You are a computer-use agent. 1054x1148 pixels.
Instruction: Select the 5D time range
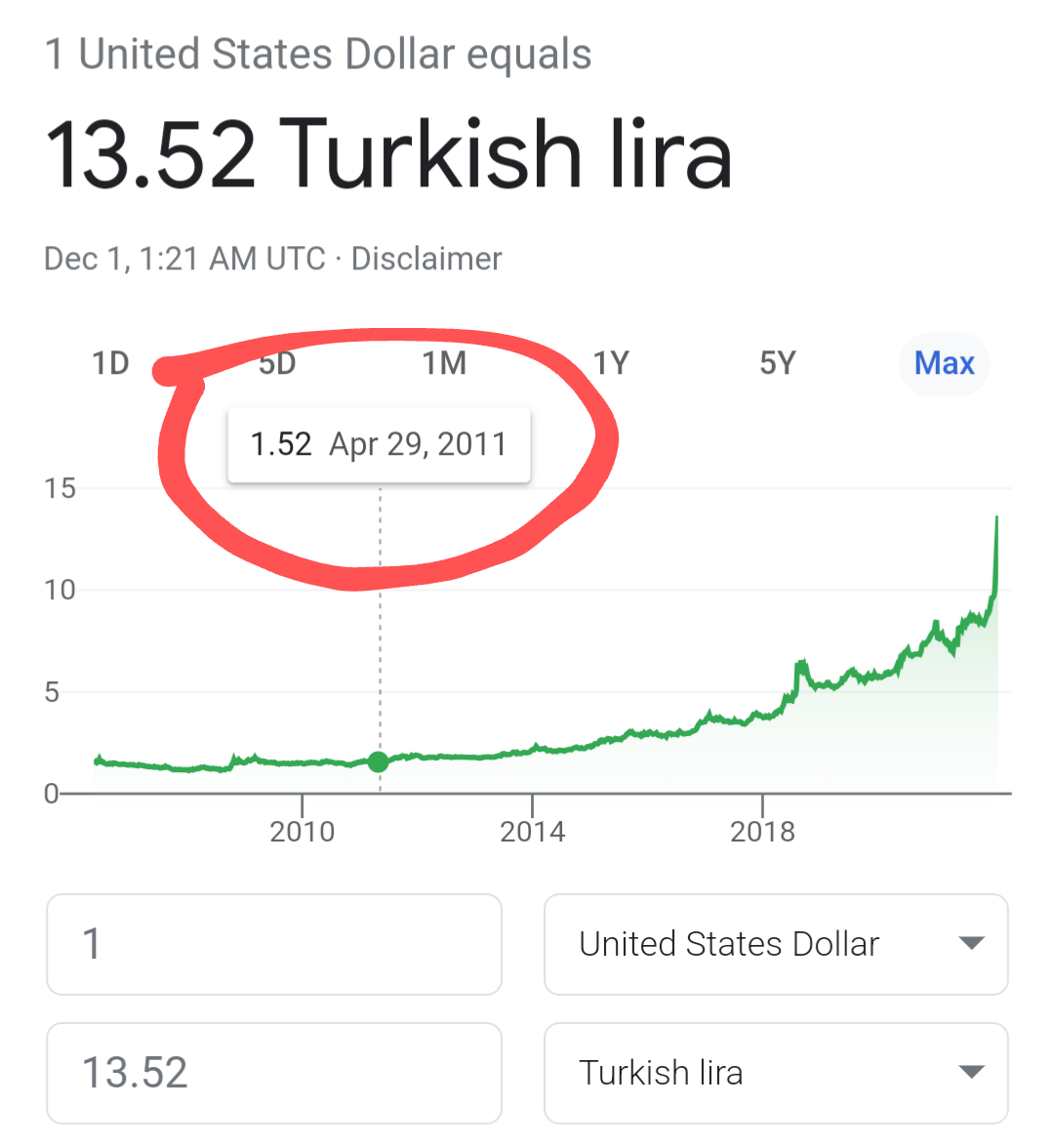(x=277, y=364)
